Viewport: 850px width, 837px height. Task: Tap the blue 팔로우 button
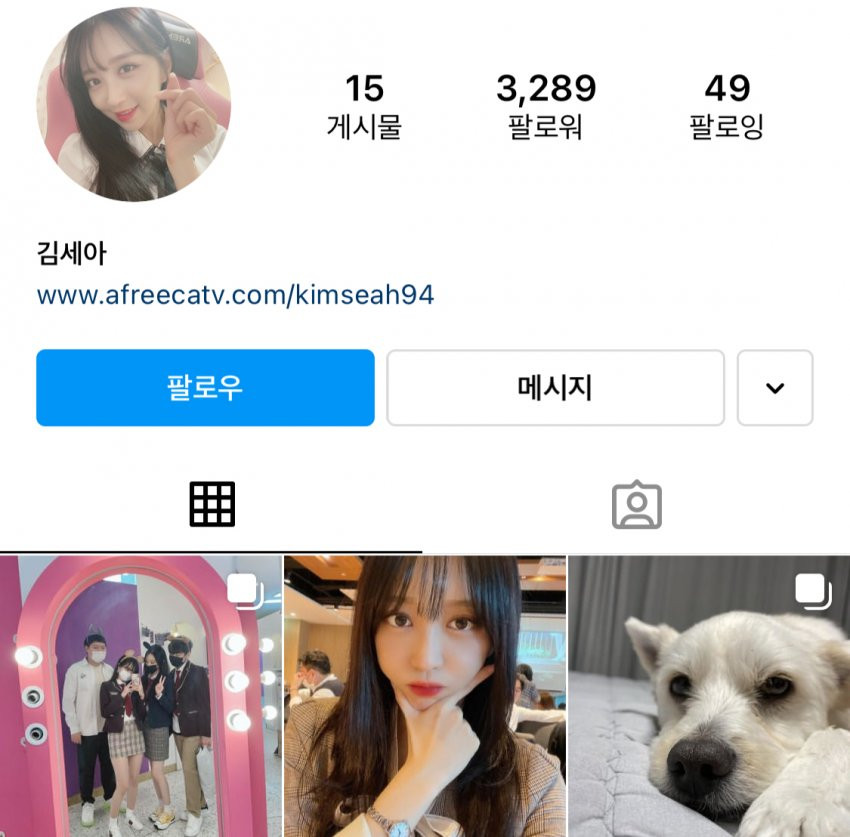click(205, 388)
